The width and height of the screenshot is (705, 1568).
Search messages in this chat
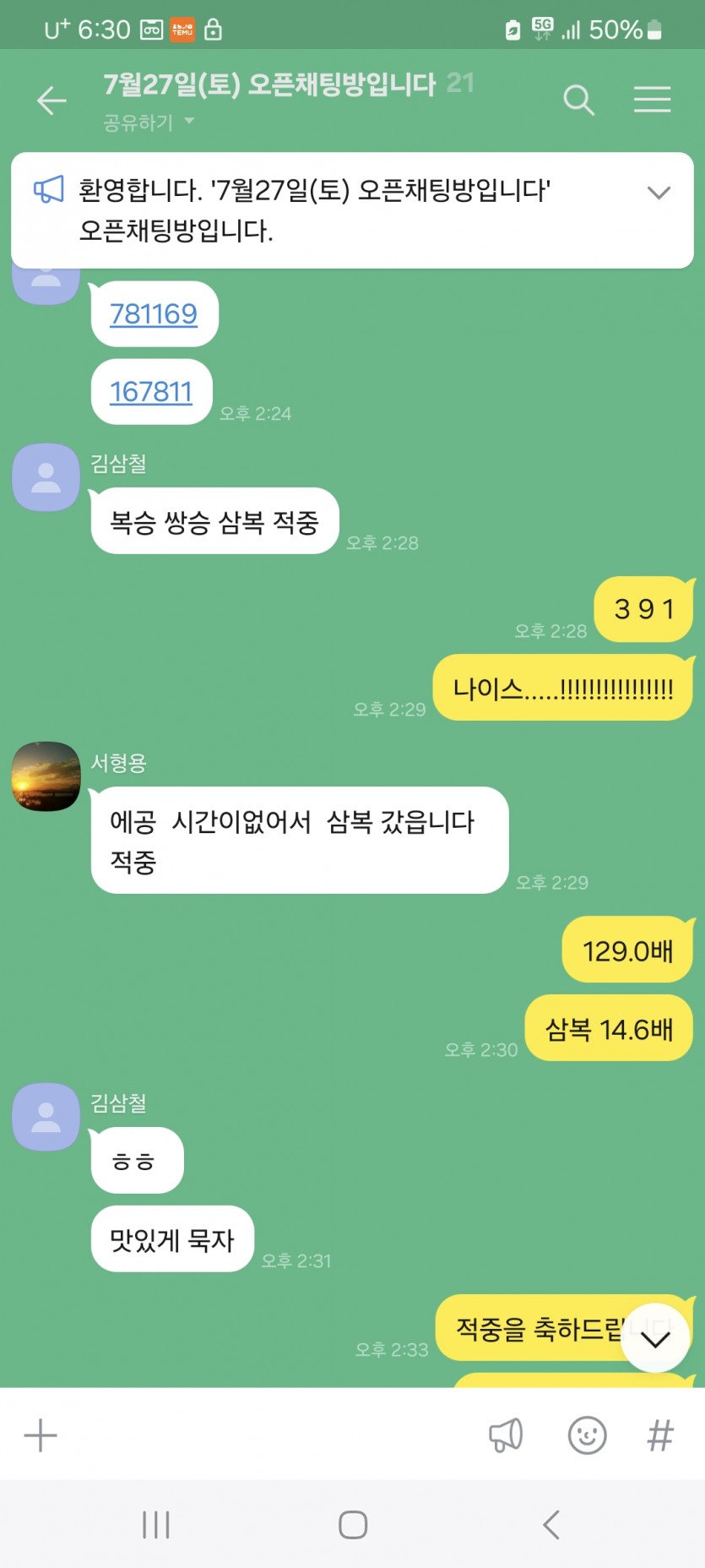(578, 101)
